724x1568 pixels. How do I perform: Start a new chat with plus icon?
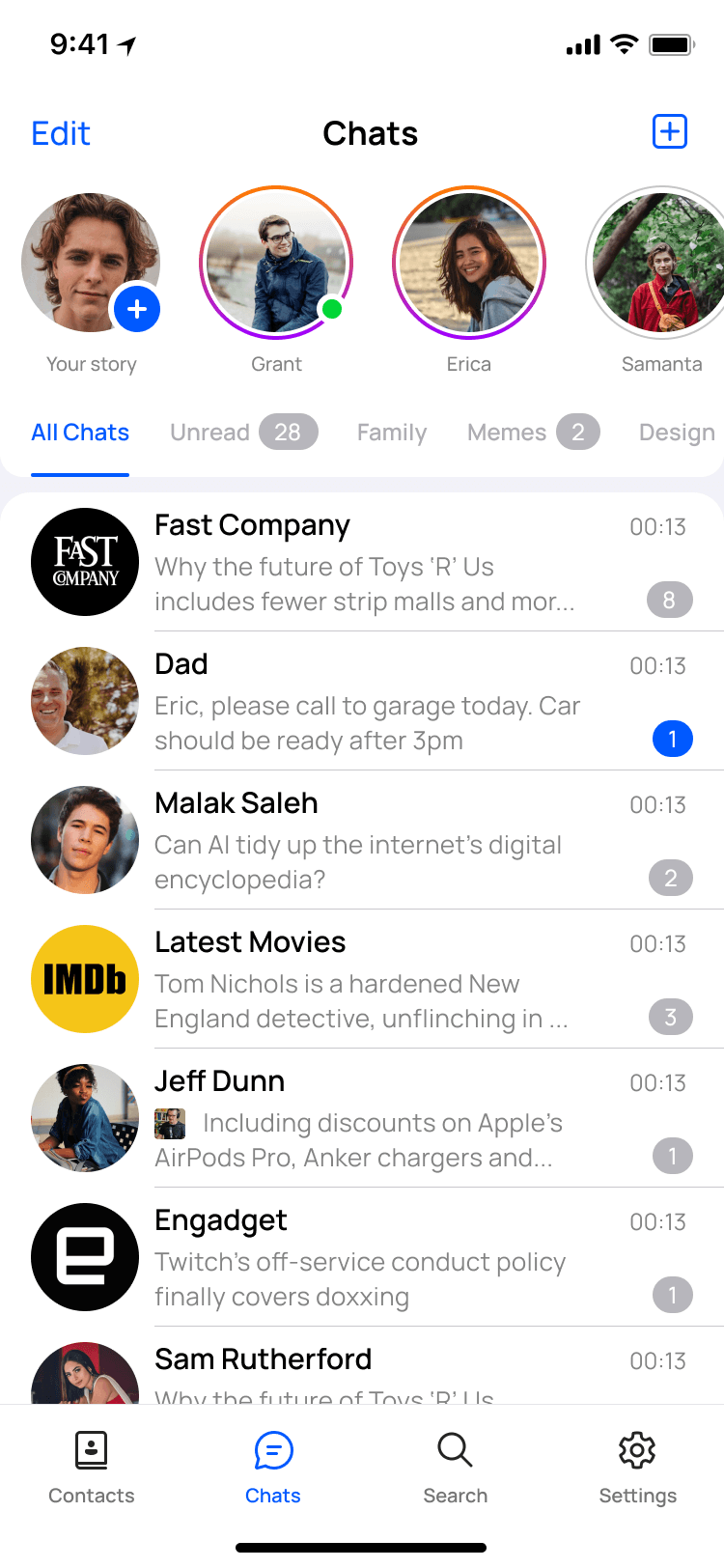click(x=669, y=131)
